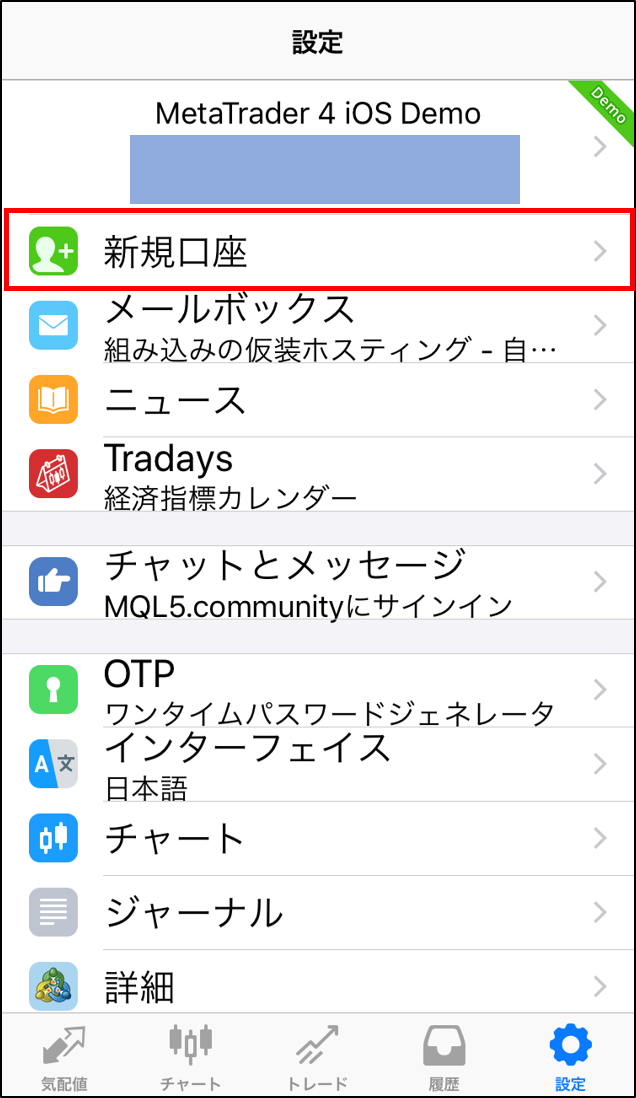
Task: Open the ジャーナル row
Action: 318,912
